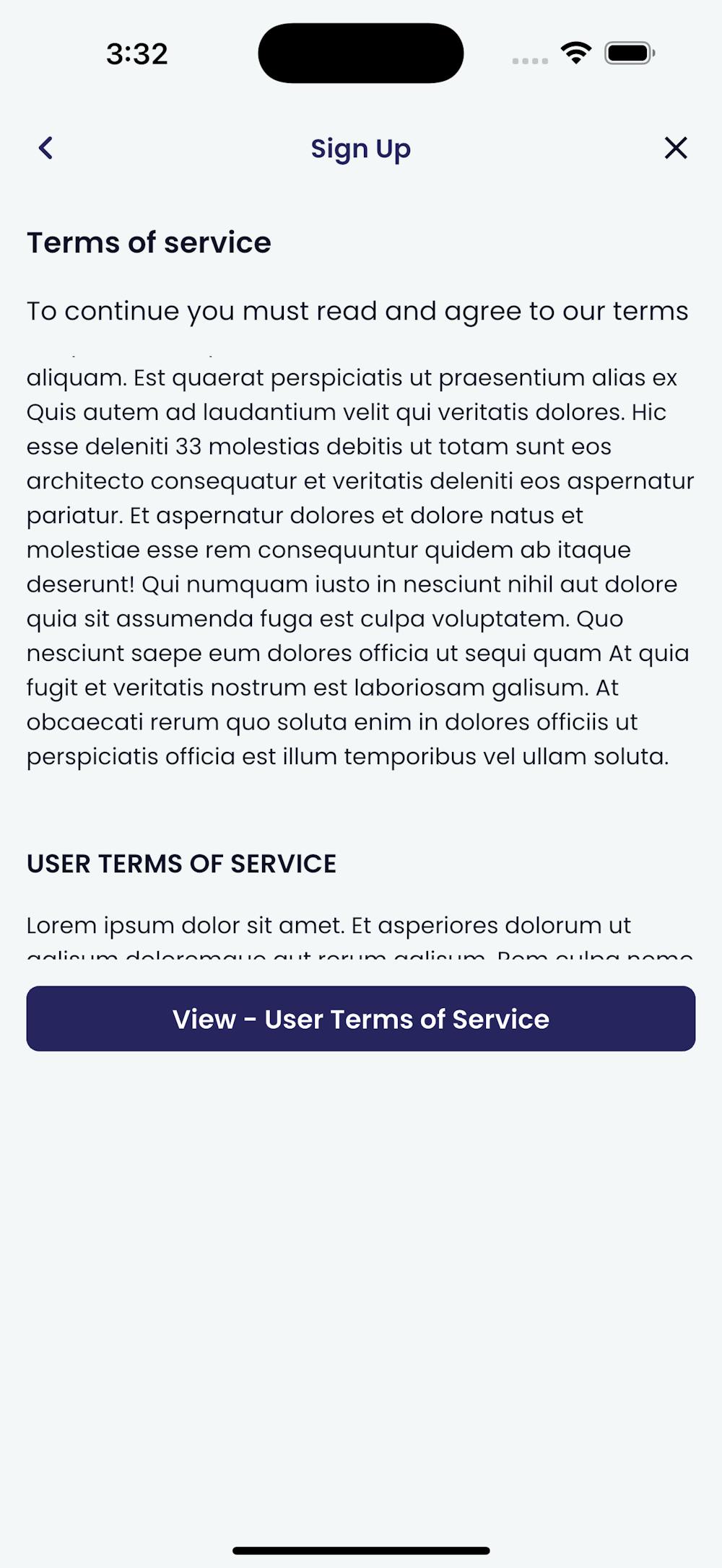Tap View - User Terms of Service button
Image resolution: width=722 pixels, height=1568 pixels.
[361, 1018]
